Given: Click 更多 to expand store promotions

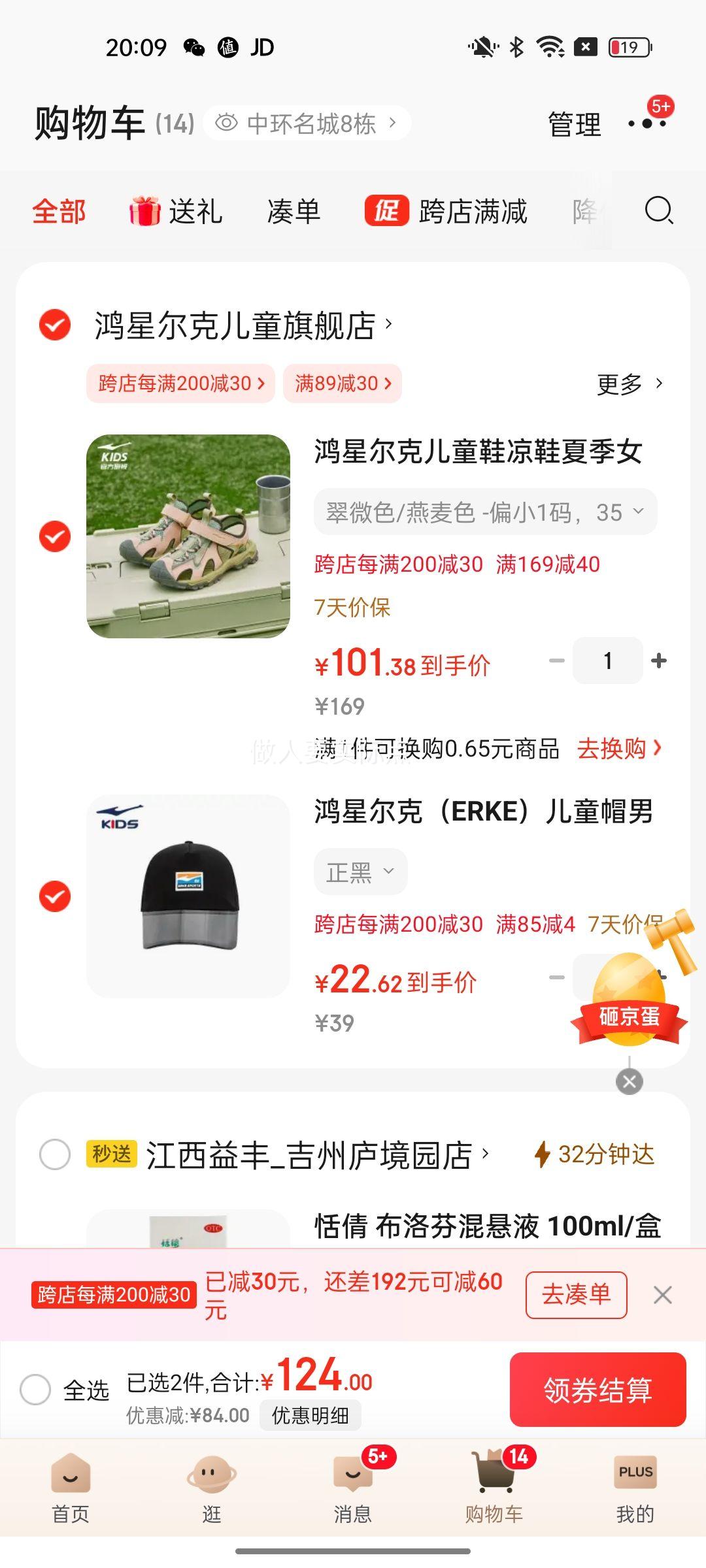Looking at the screenshot, I should (x=620, y=384).
